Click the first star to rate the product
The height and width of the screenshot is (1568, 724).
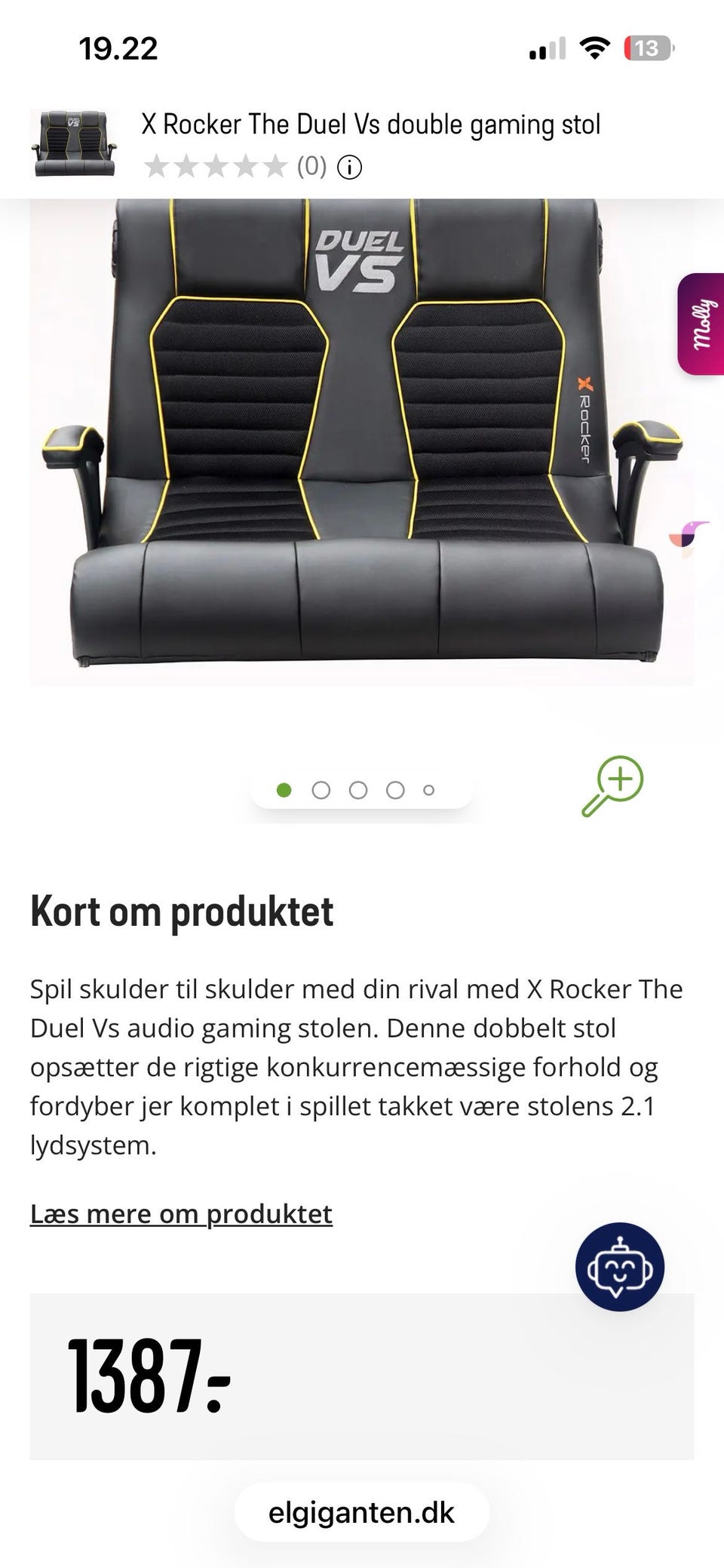pyautogui.click(x=156, y=165)
